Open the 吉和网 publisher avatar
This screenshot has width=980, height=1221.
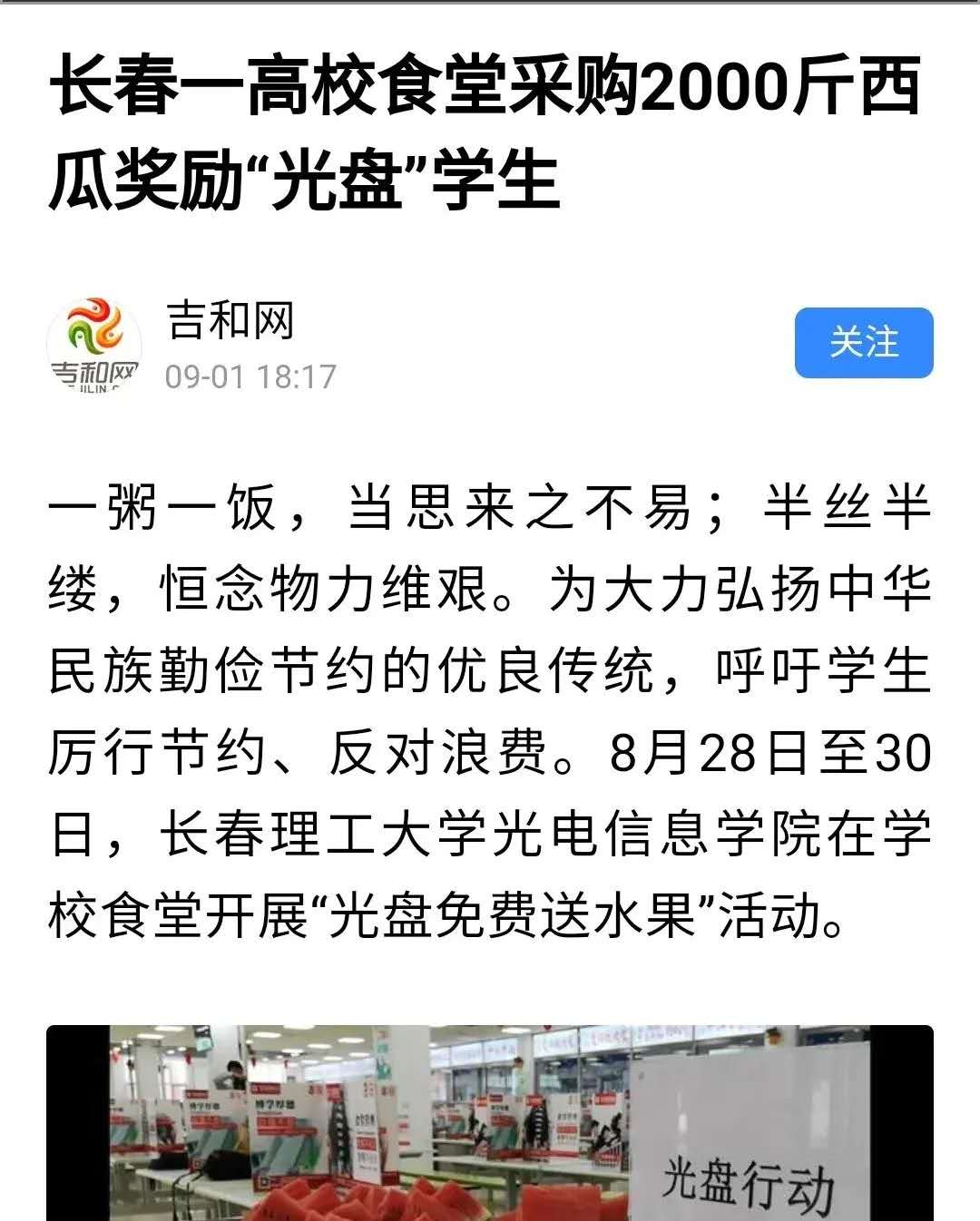93,344
